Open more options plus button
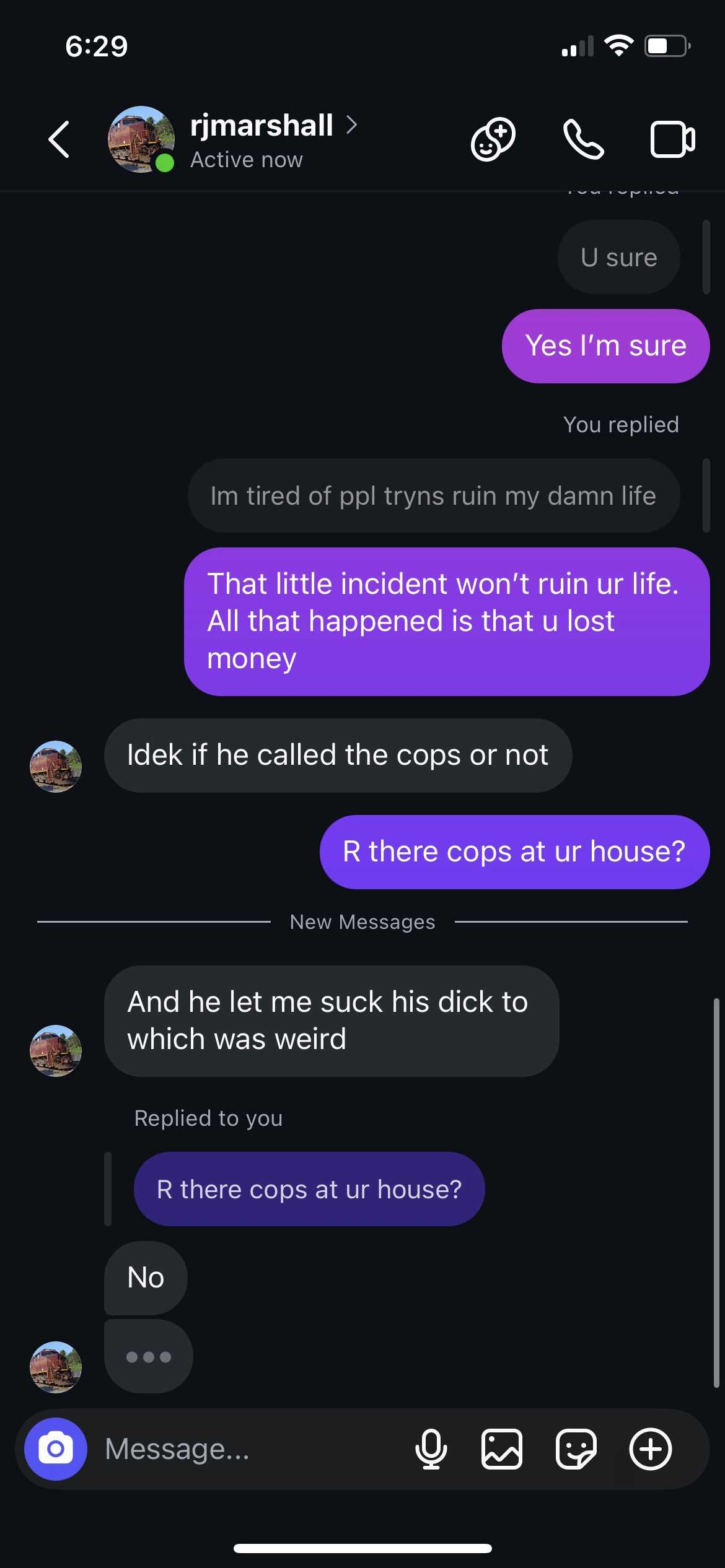 650,1448
